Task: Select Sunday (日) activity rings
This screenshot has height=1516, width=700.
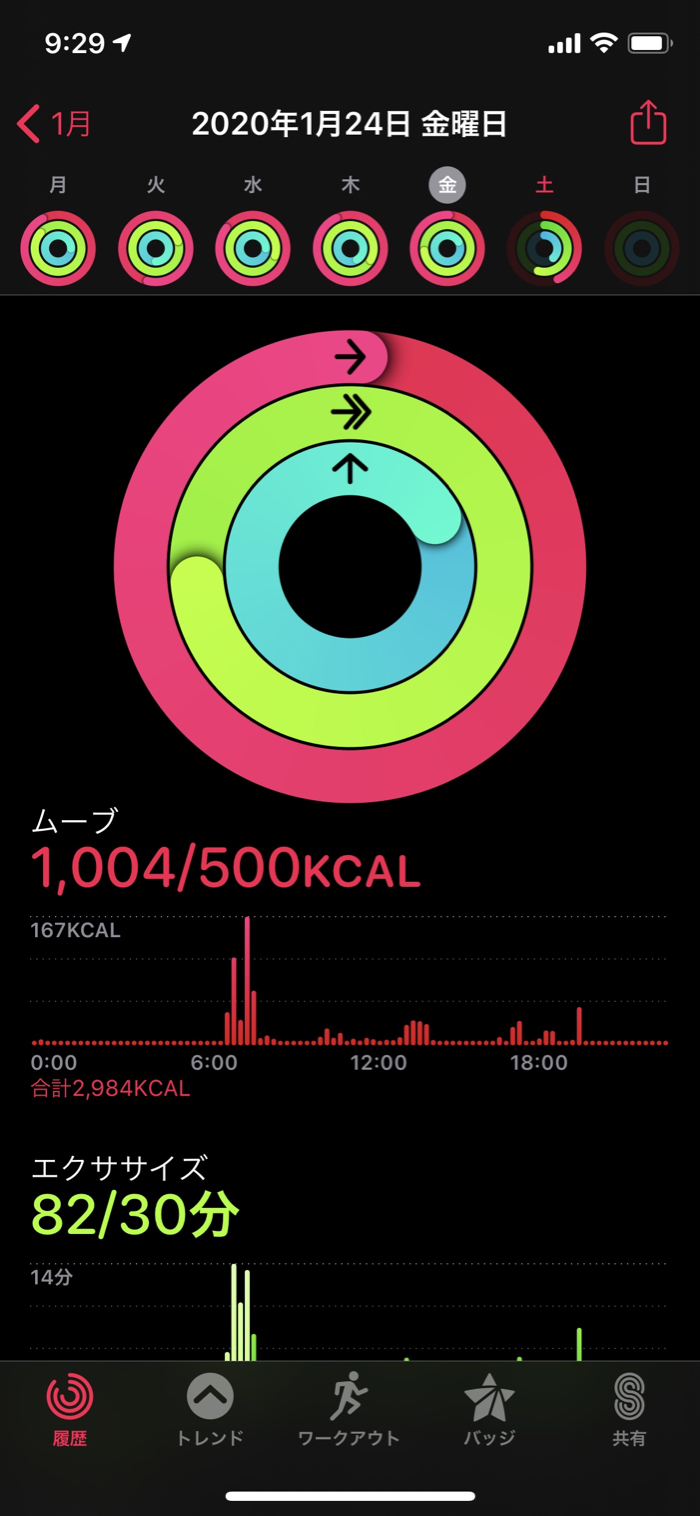Action: pyautogui.click(x=642, y=248)
